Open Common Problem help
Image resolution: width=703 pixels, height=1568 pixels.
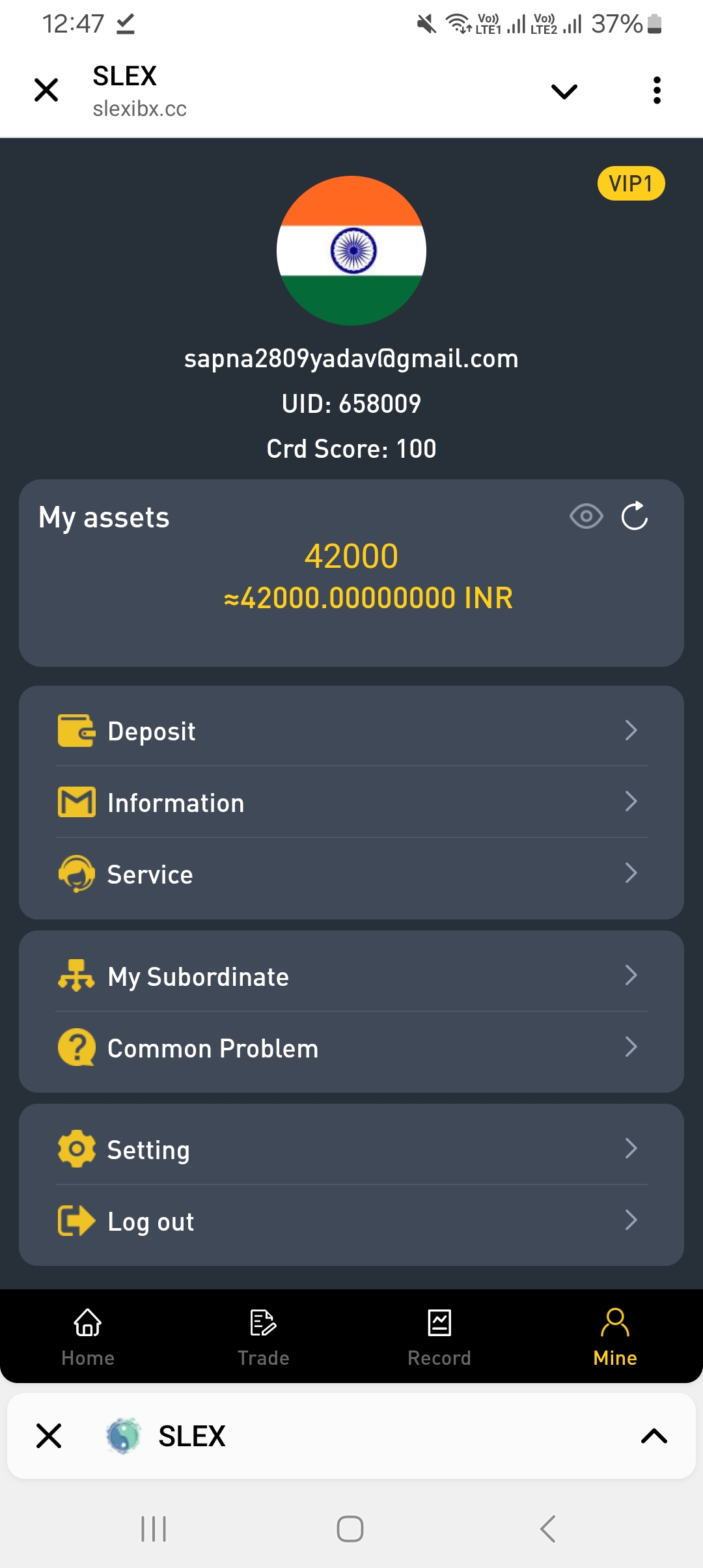(x=351, y=1048)
